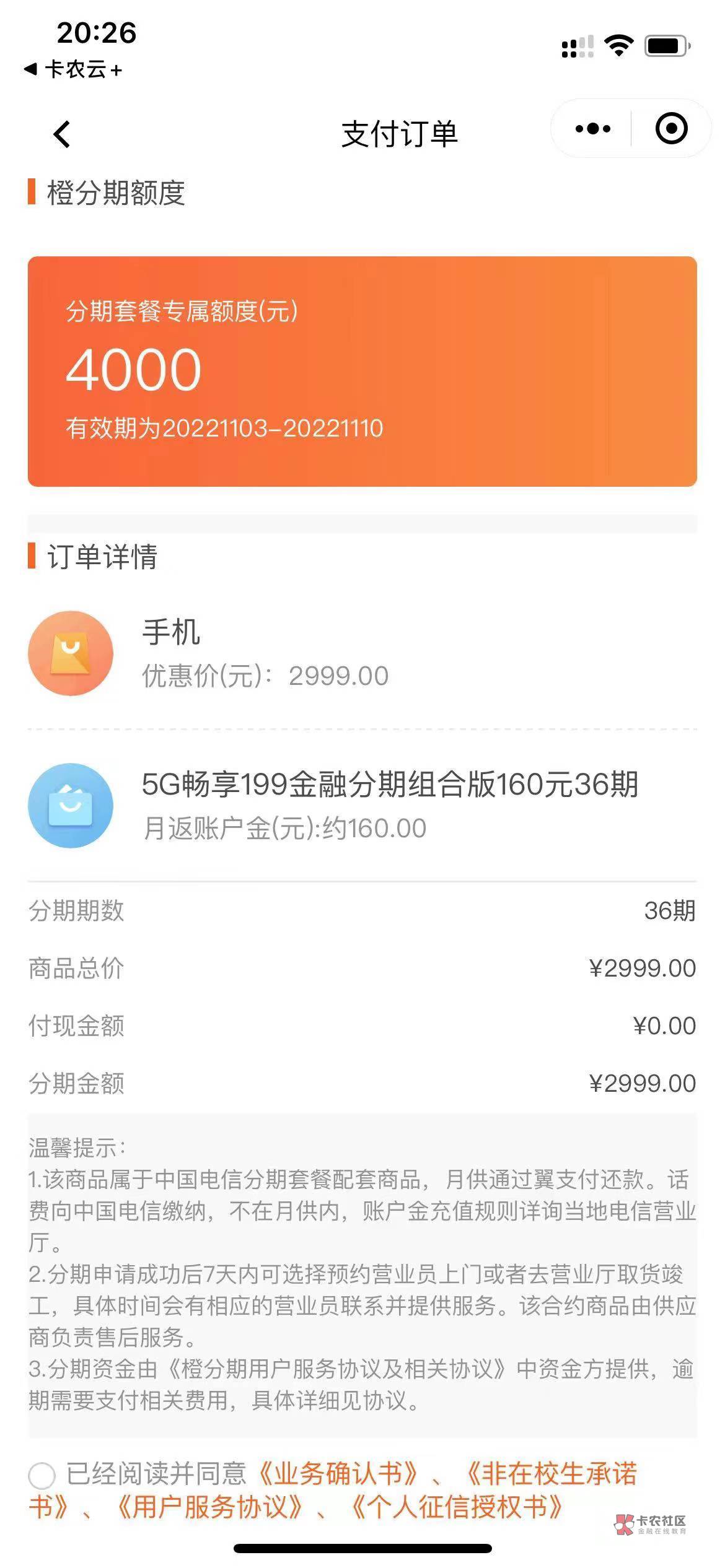Screen dimensions: 725x1568
Task: Open the mini program three-dot menu
Action: coord(592,129)
